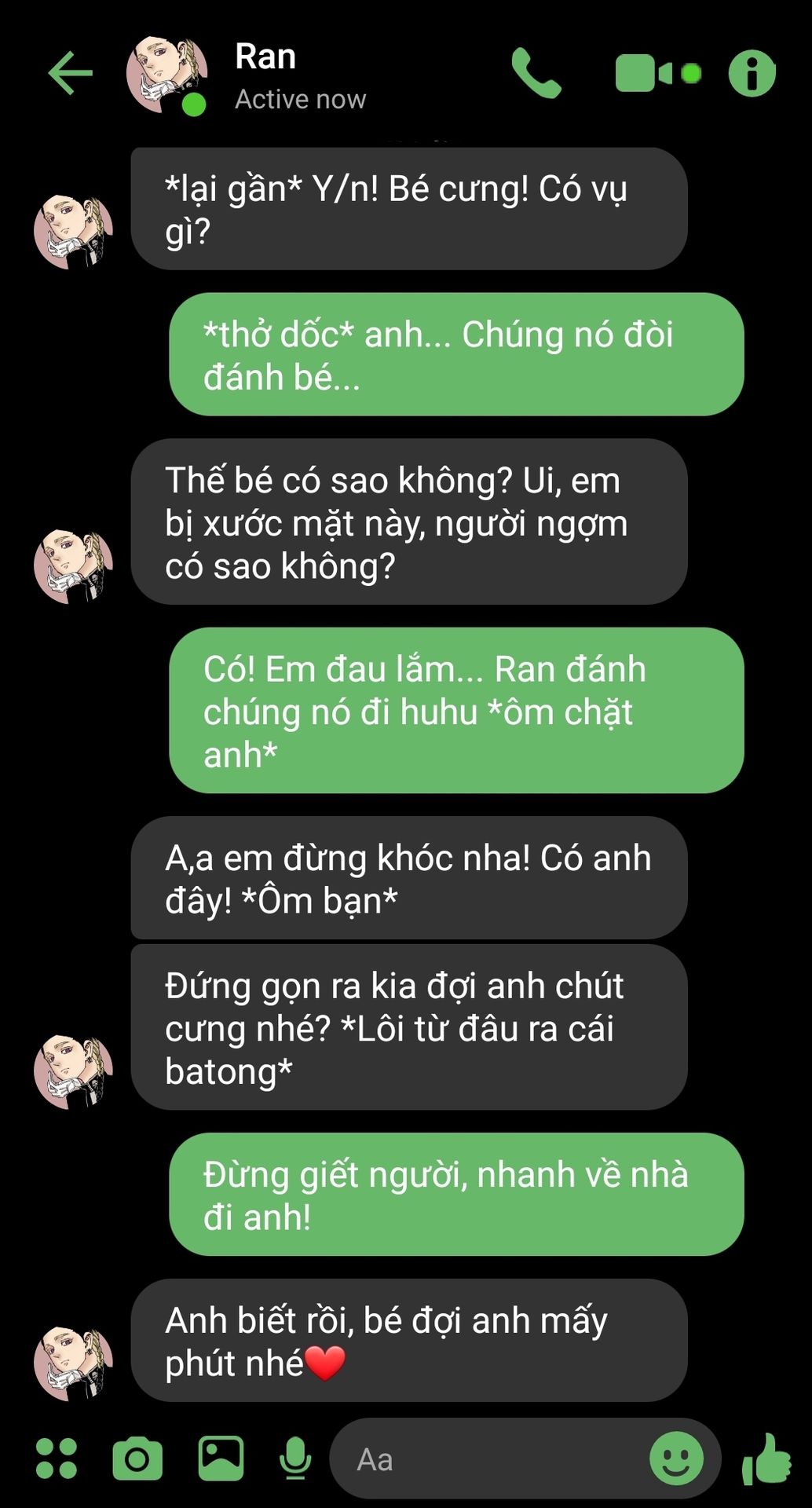Record a voice message with the microphone
This screenshot has height=1508, width=812.
click(x=295, y=1459)
